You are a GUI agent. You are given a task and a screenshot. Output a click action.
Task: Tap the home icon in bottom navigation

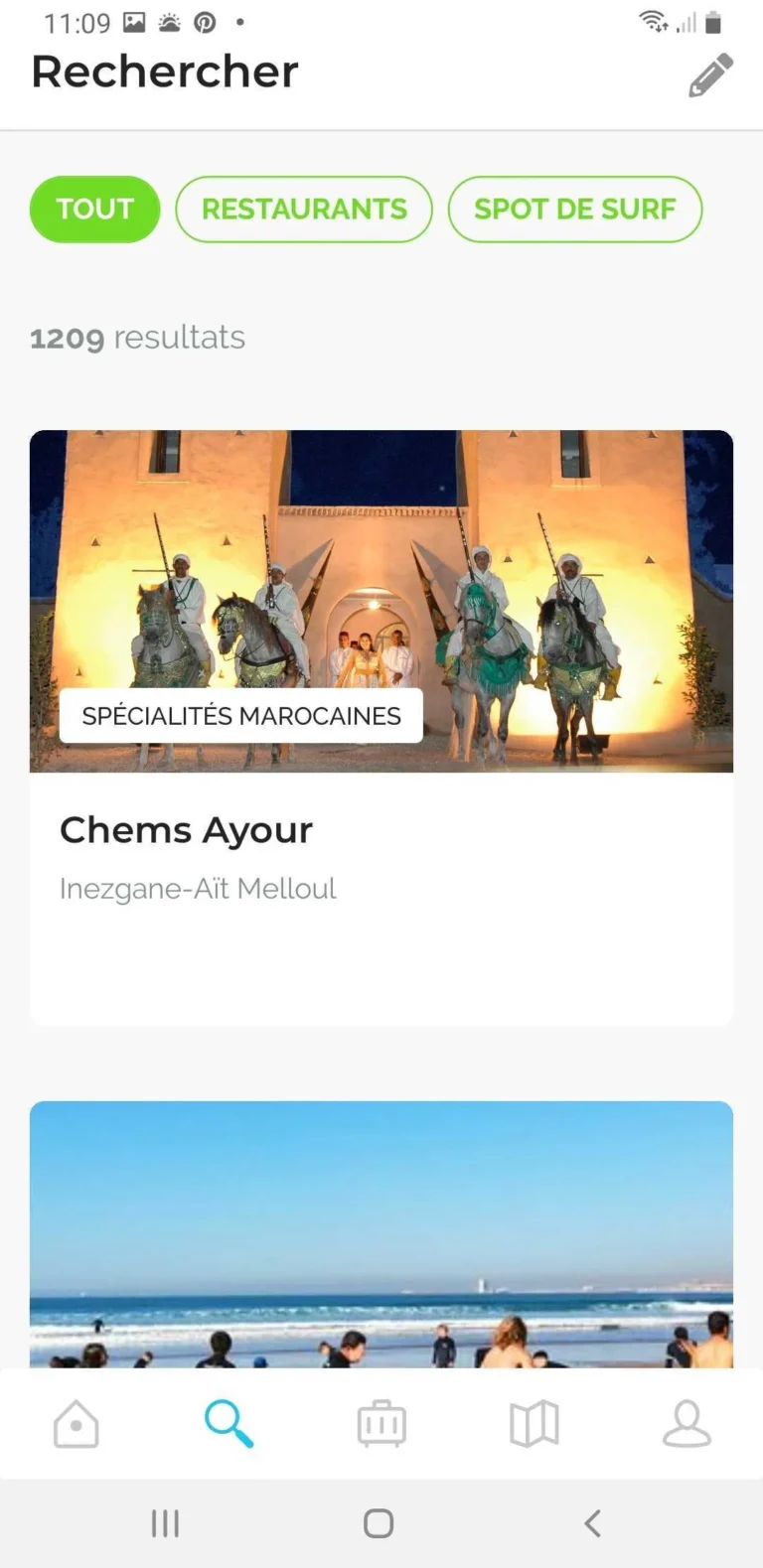click(76, 1423)
